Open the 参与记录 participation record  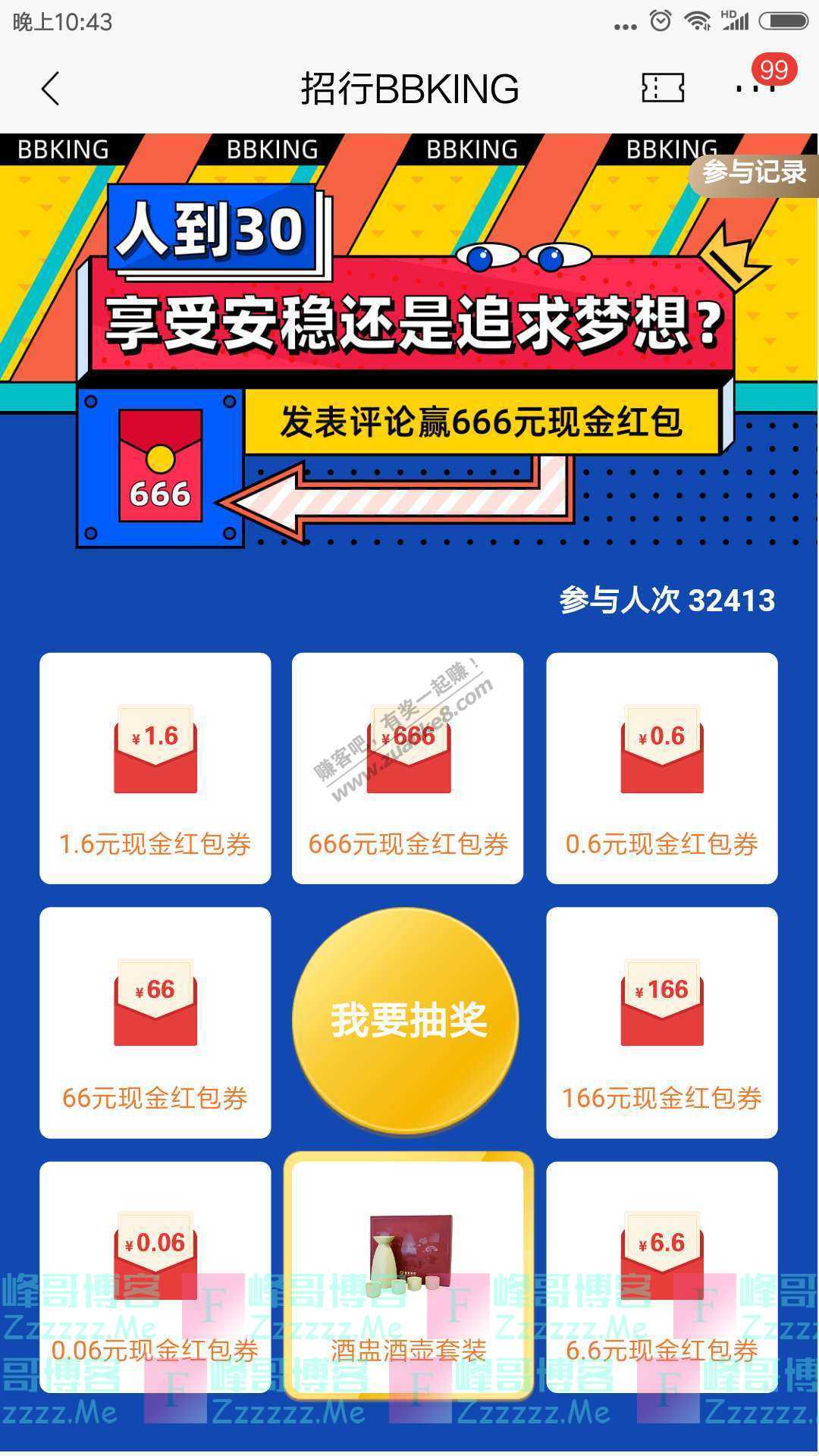click(755, 174)
